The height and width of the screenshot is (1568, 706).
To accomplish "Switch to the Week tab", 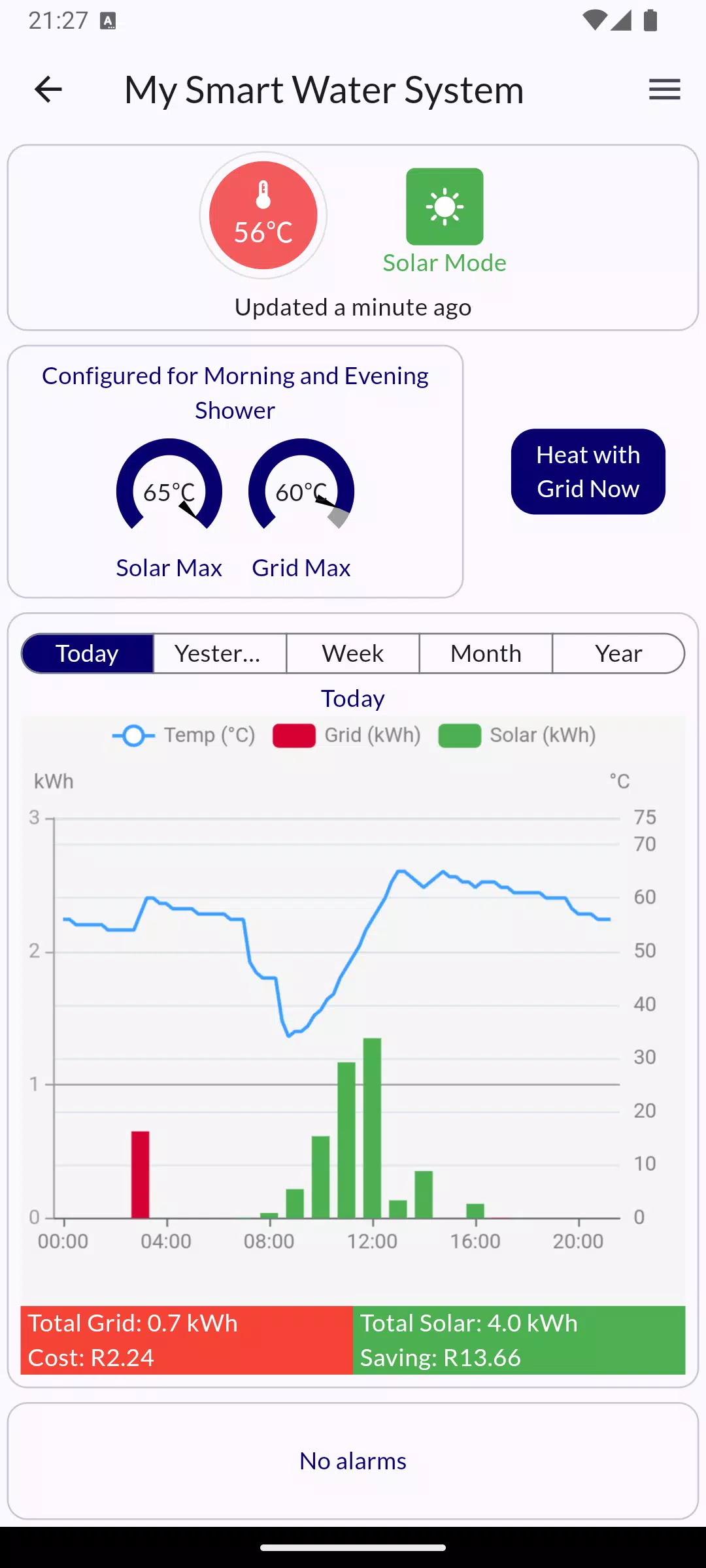I will (x=352, y=653).
